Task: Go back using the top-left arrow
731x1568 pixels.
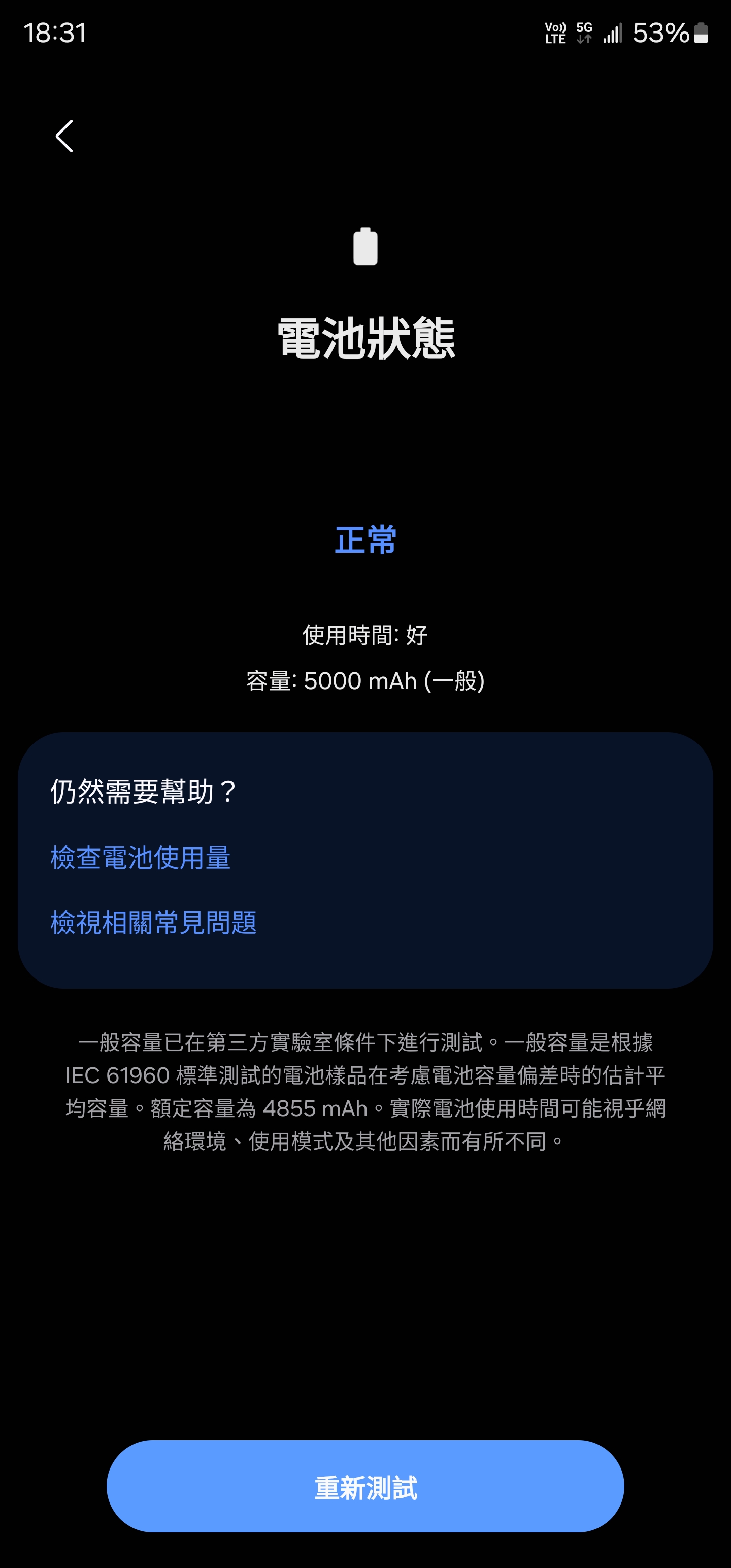Action: coord(64,136)
